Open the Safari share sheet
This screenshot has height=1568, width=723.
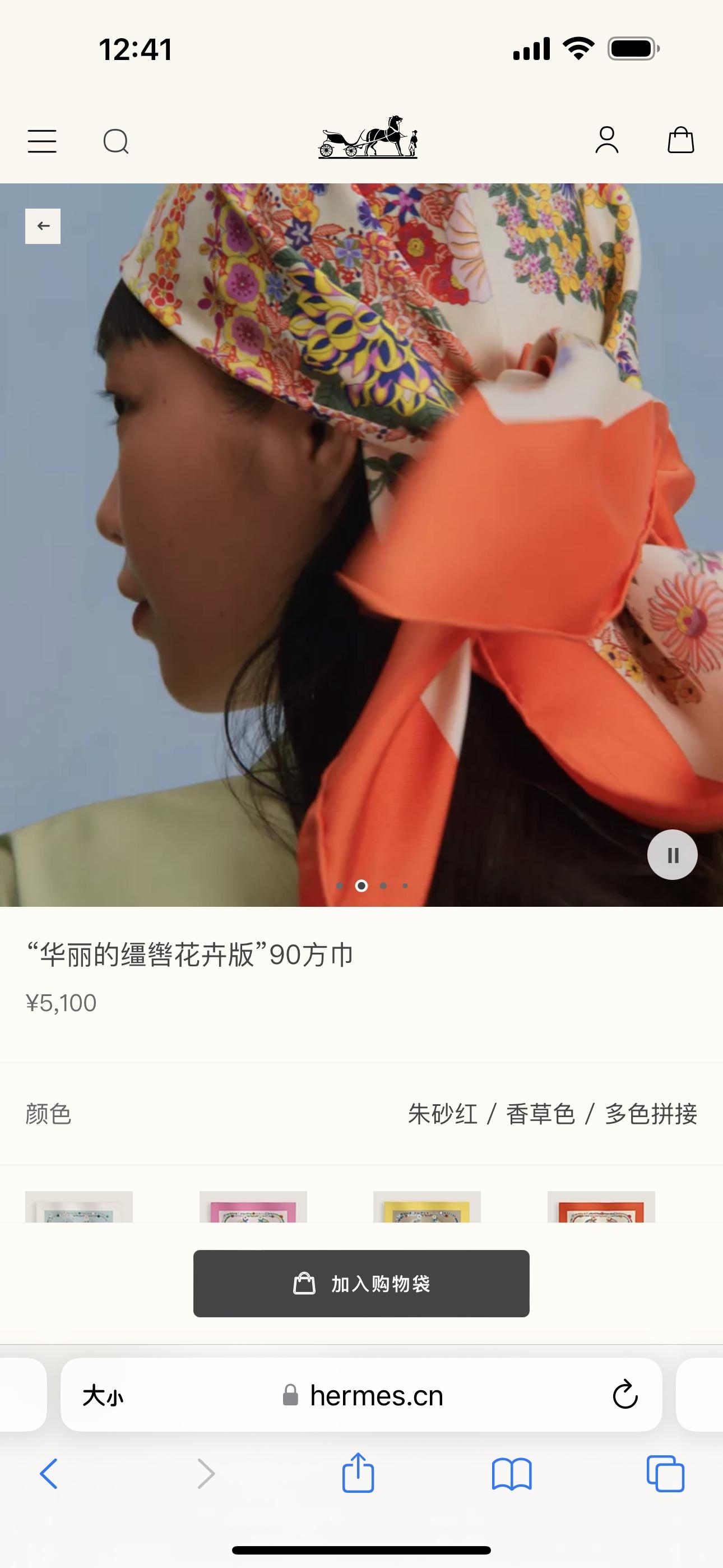(358, 1473)
